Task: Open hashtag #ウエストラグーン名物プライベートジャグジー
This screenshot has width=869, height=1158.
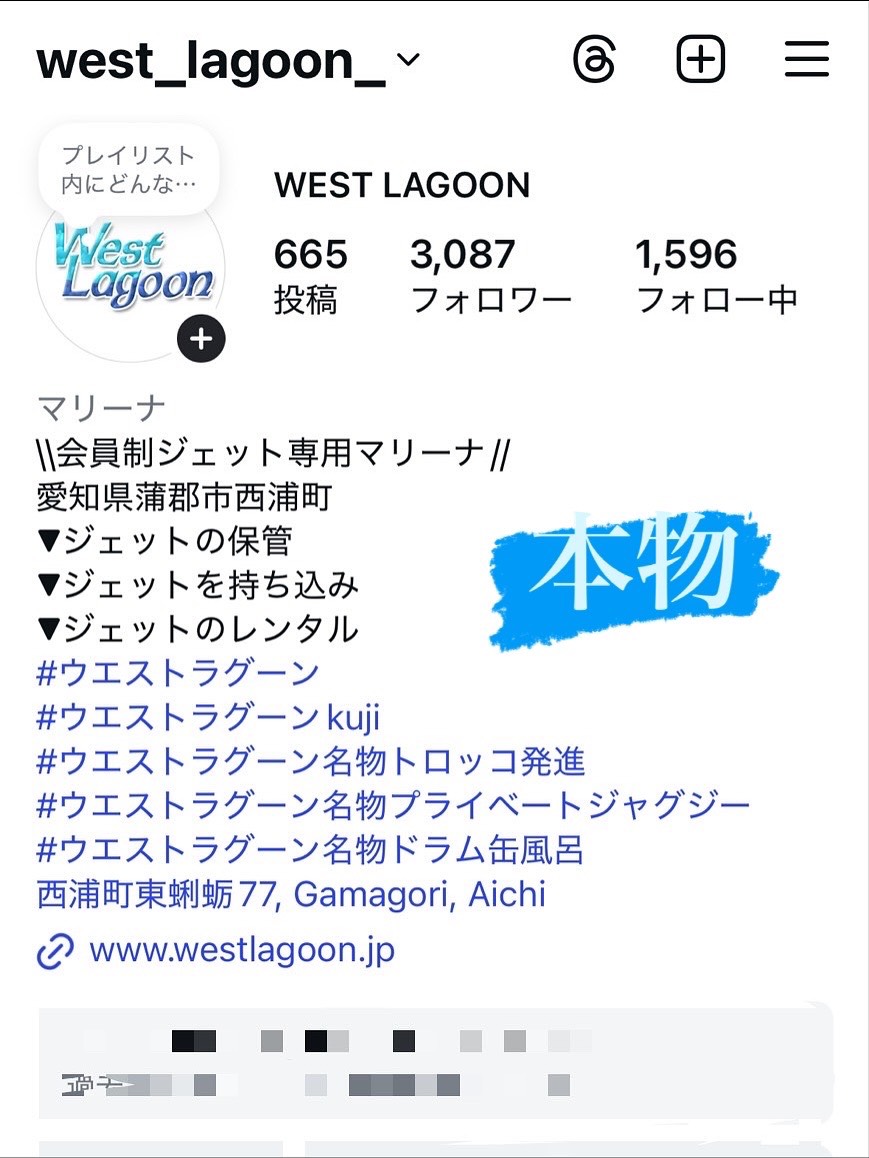Action: tap(392, 805)
